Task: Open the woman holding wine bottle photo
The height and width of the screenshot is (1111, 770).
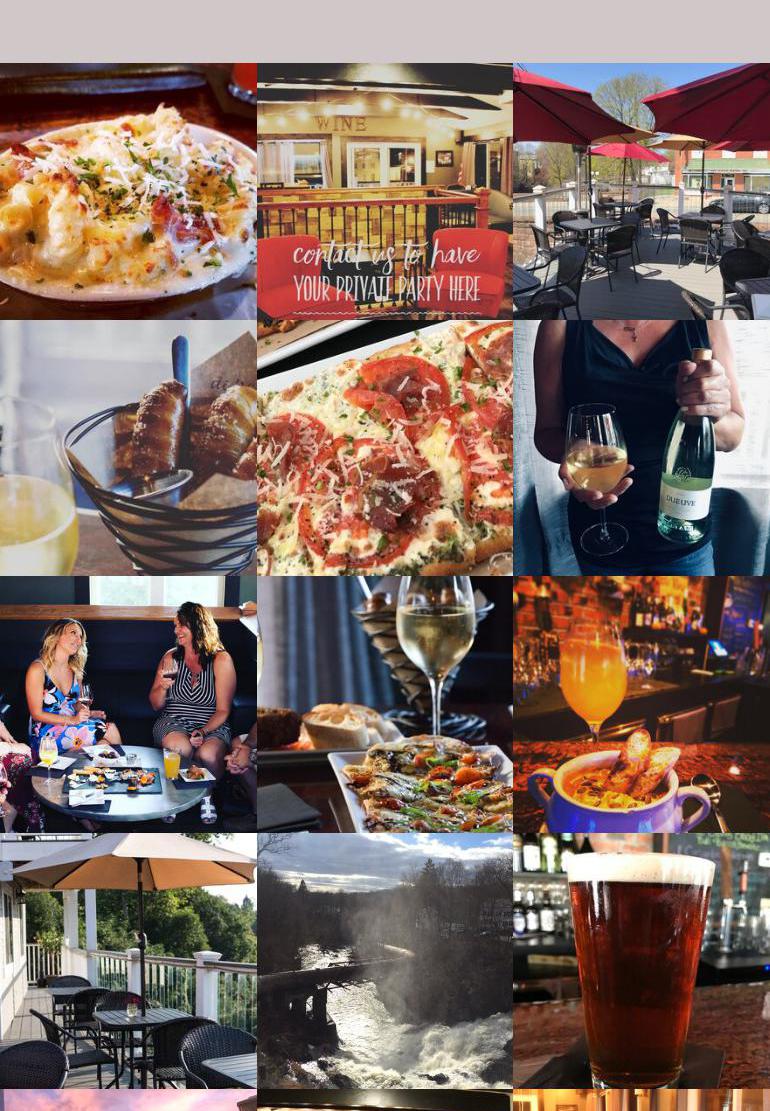Action: 641,447
